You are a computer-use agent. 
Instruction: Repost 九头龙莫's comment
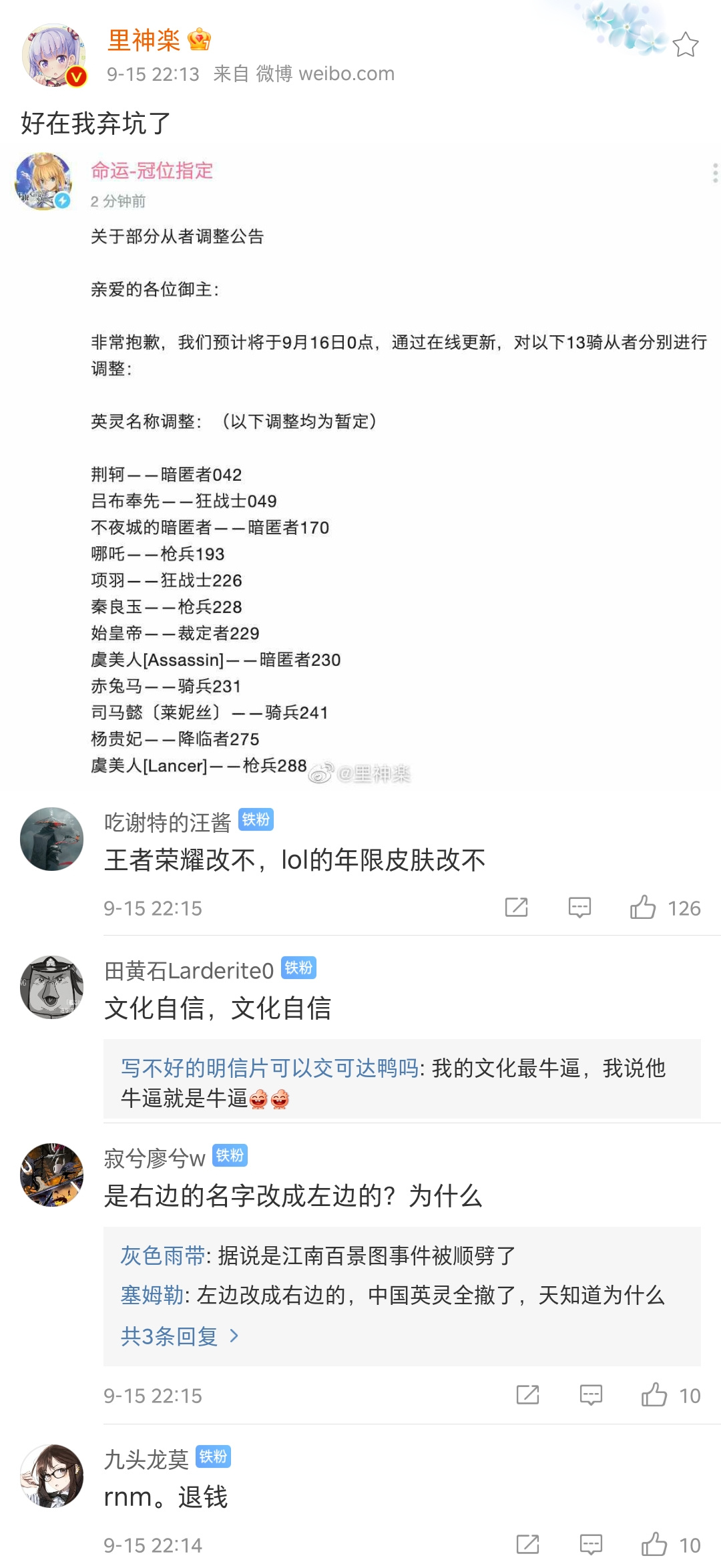click(x=527, y=1545)
